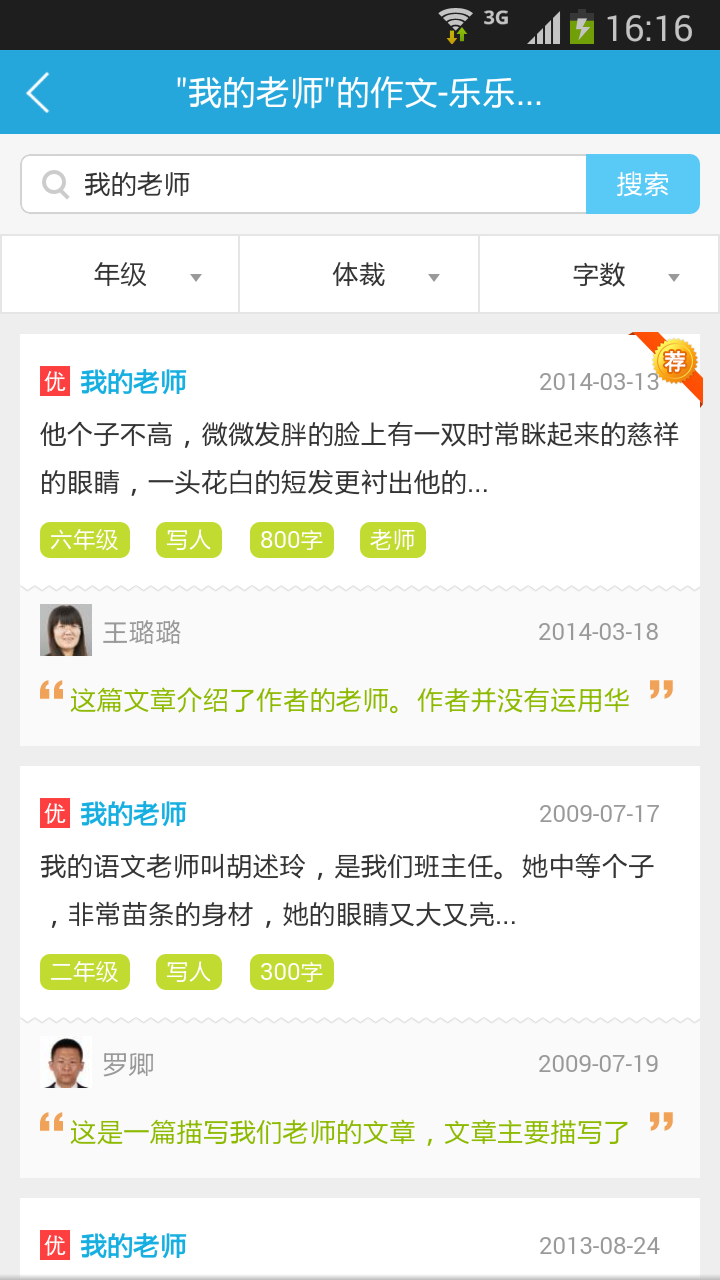Select the 800字 tag chip

pos(291,540)
